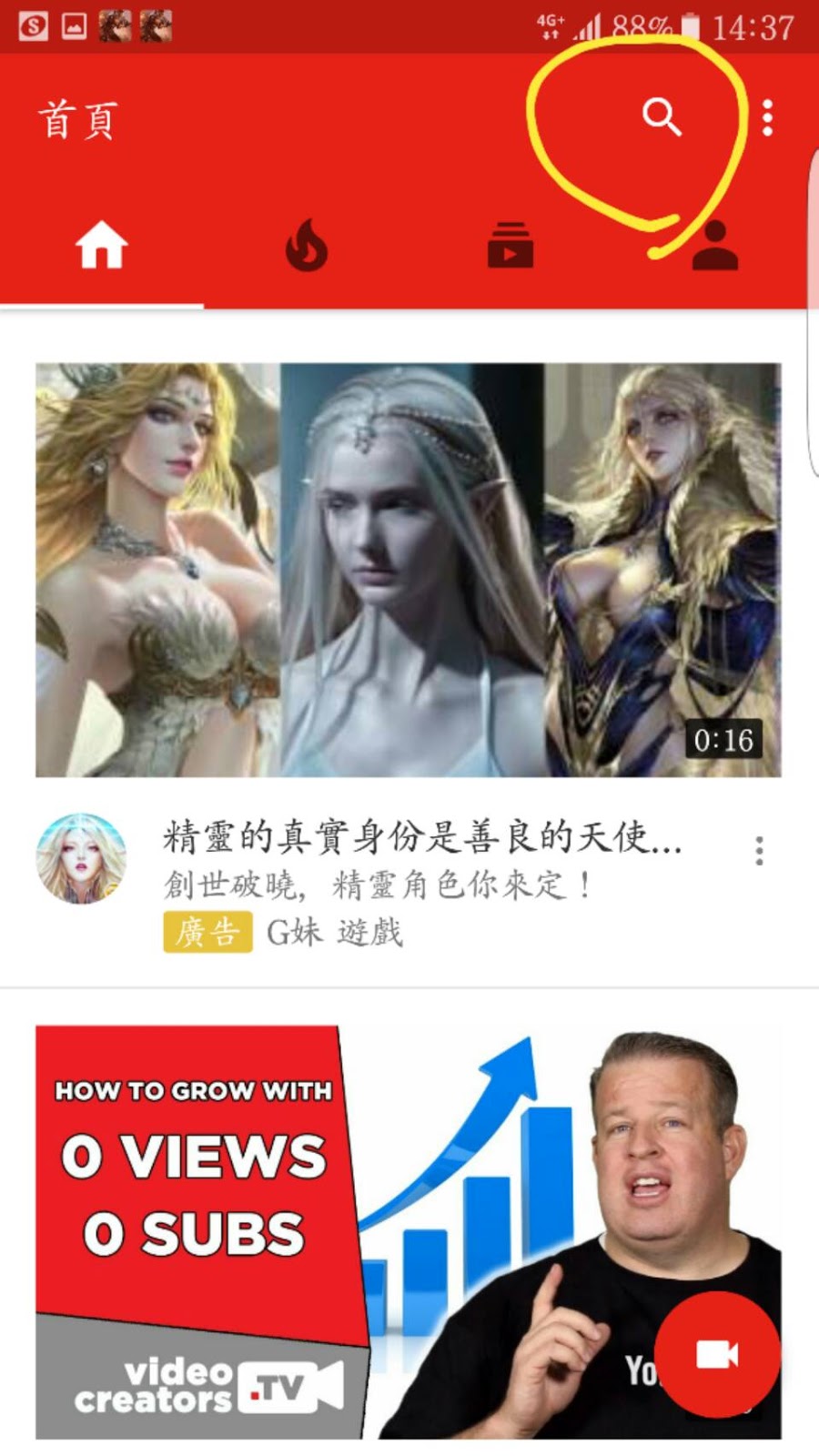Tap the red camera record button
Screen dimensions: 819x1456
717,1355
